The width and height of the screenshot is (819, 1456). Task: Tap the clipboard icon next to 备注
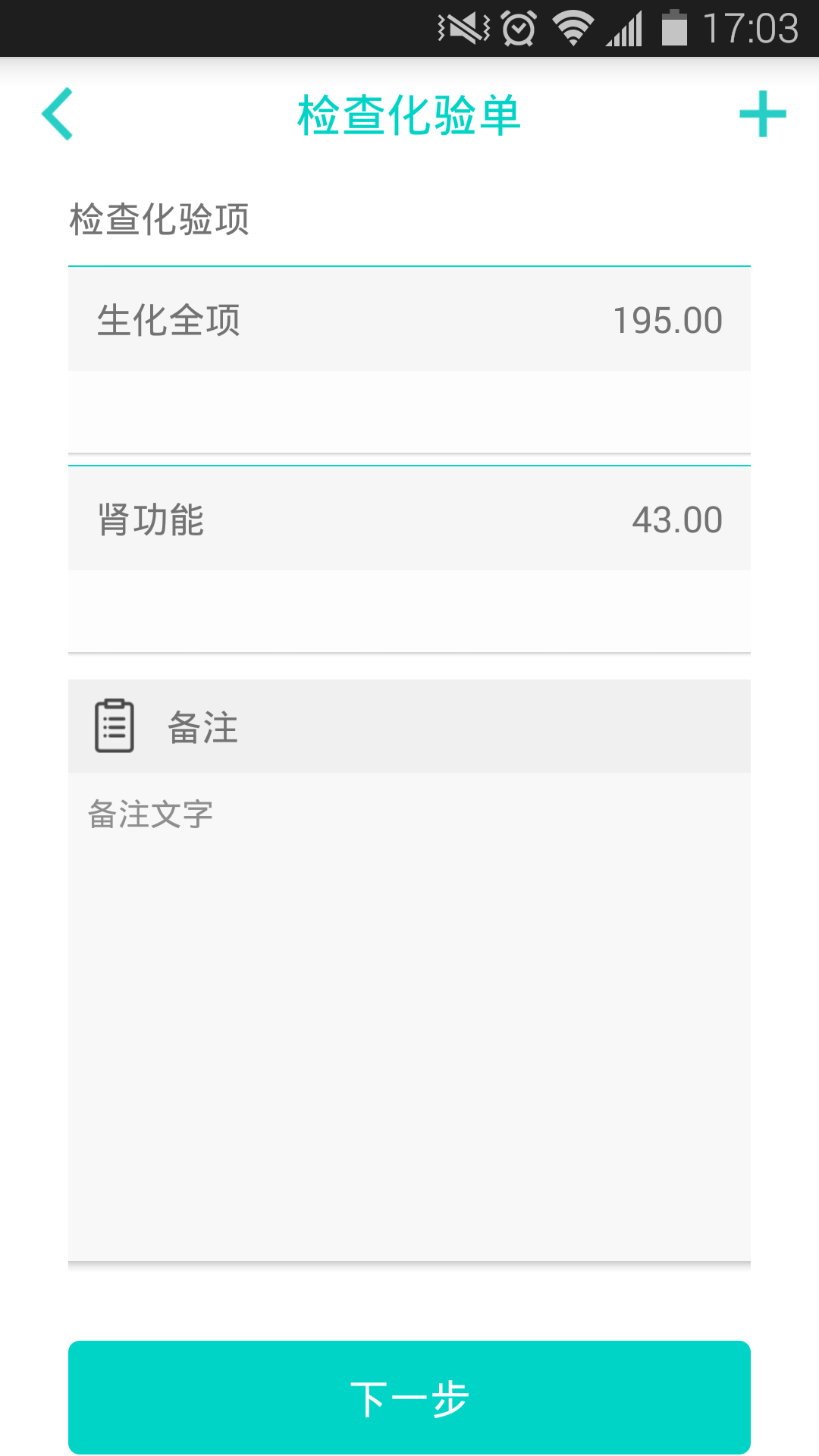pos(114,726)
